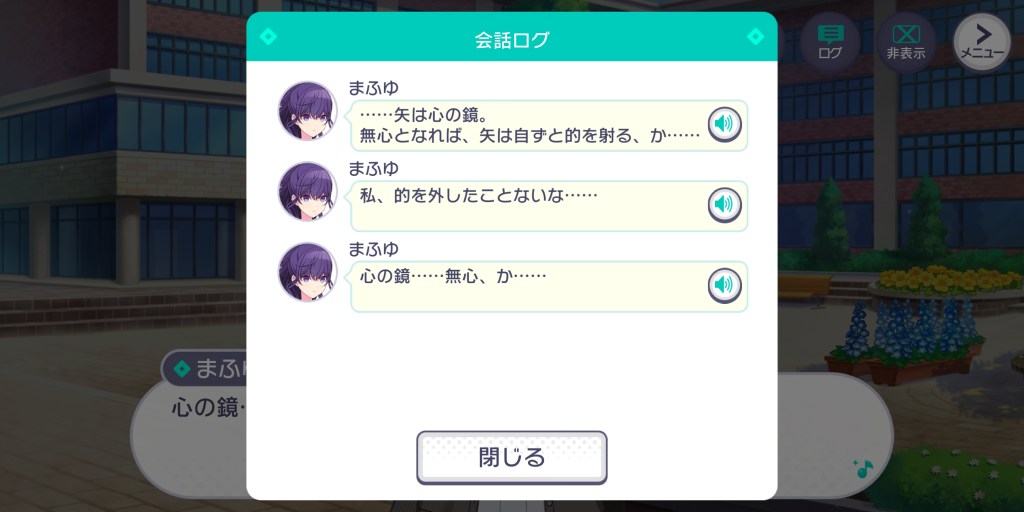Play voice for the 矢は心の鏡 line
Image resolution: width=1024 pixels, height=512 pixels.
pos(724,124)
